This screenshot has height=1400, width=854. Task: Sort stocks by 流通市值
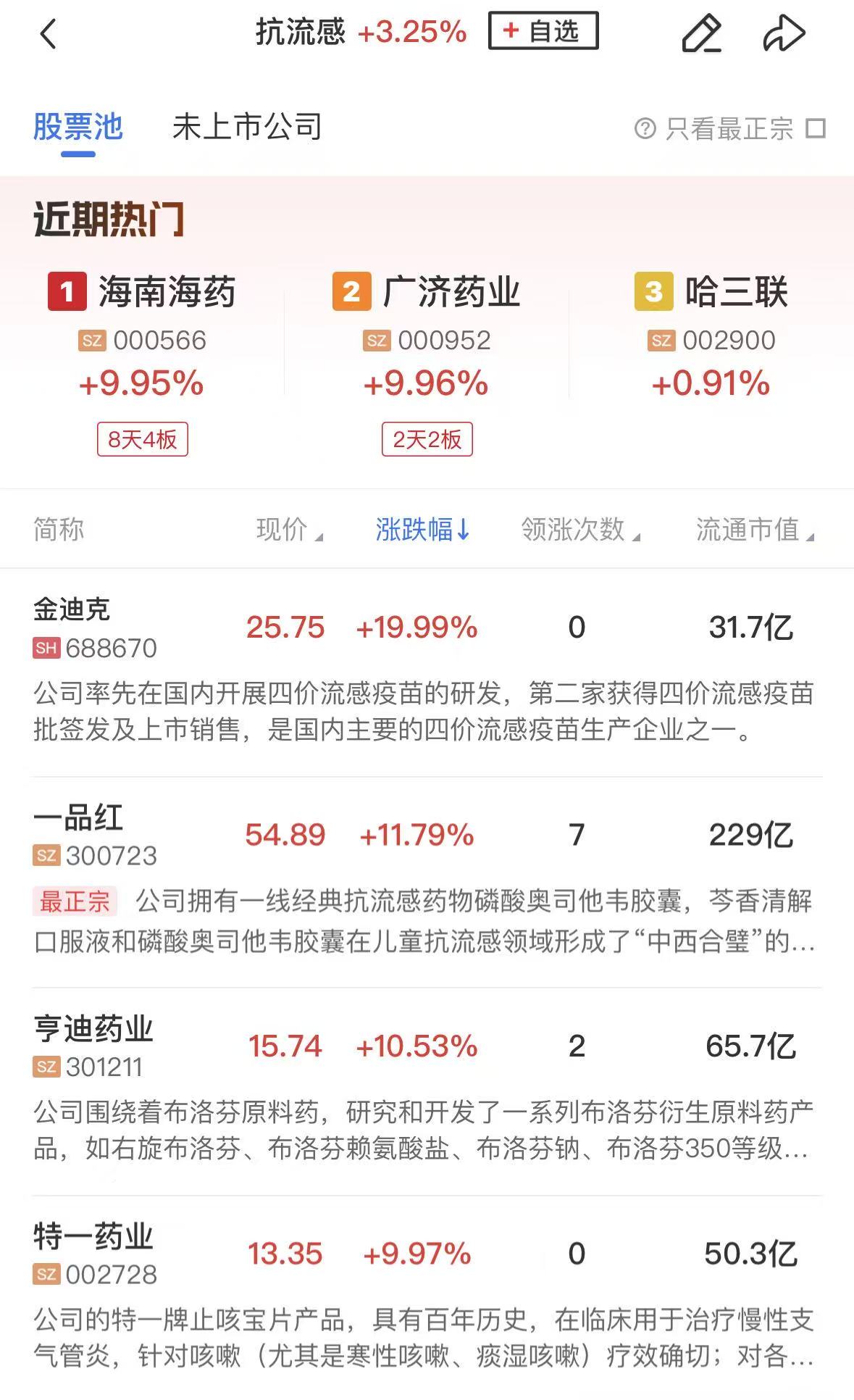(755, 530)
